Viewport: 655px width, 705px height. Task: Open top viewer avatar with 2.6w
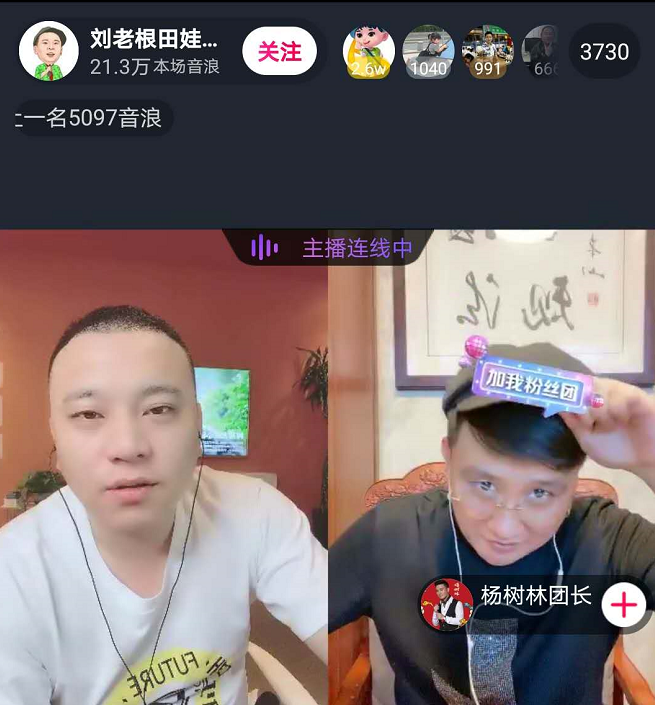[x=368, y=51]
